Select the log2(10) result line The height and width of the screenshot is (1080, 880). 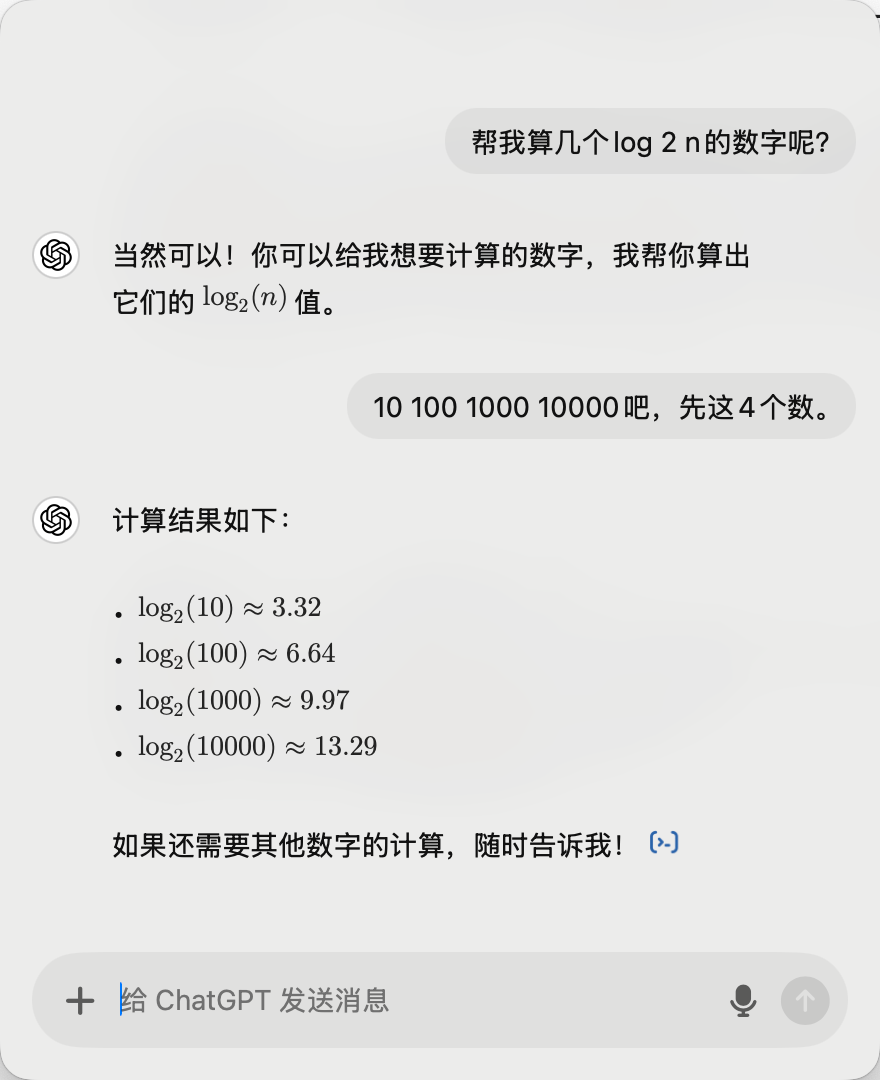pos(230,606)
